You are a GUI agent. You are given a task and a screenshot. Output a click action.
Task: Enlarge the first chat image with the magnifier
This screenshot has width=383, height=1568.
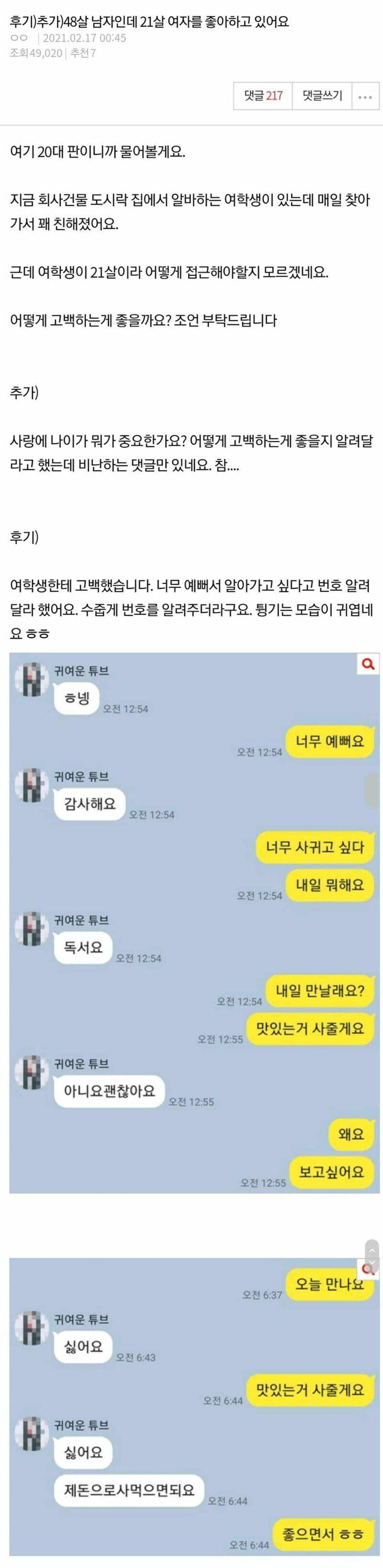tap(368, 664)
